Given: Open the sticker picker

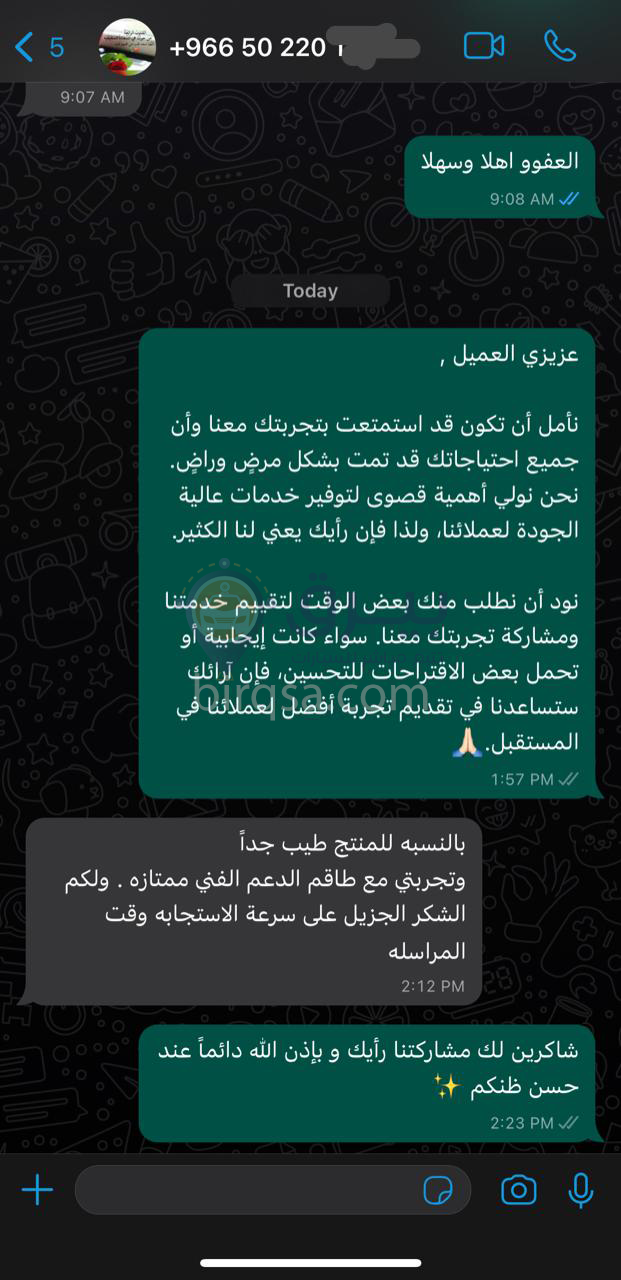Looking at the screenshot, I should coord(438,1190).
